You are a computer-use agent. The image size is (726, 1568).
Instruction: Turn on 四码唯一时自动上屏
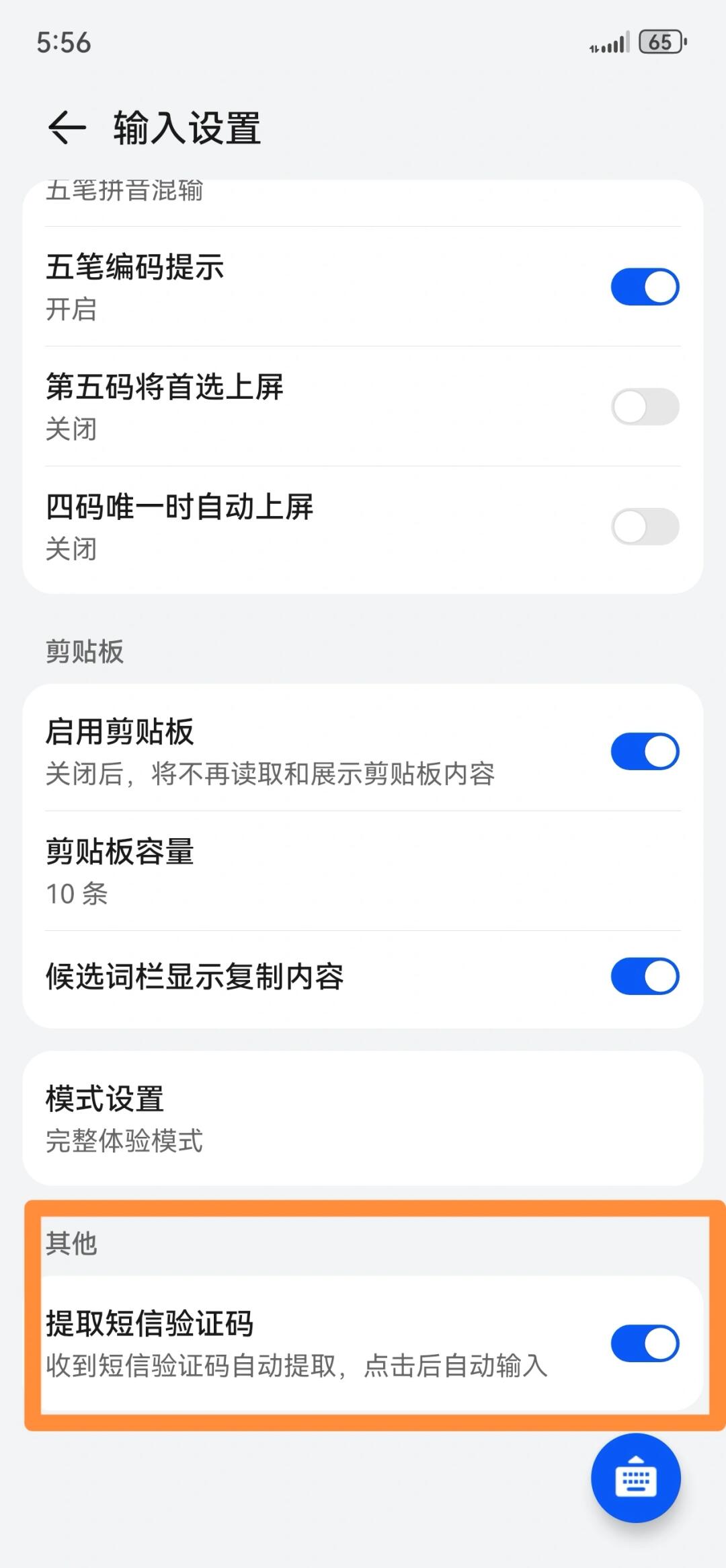click(644, 527)
